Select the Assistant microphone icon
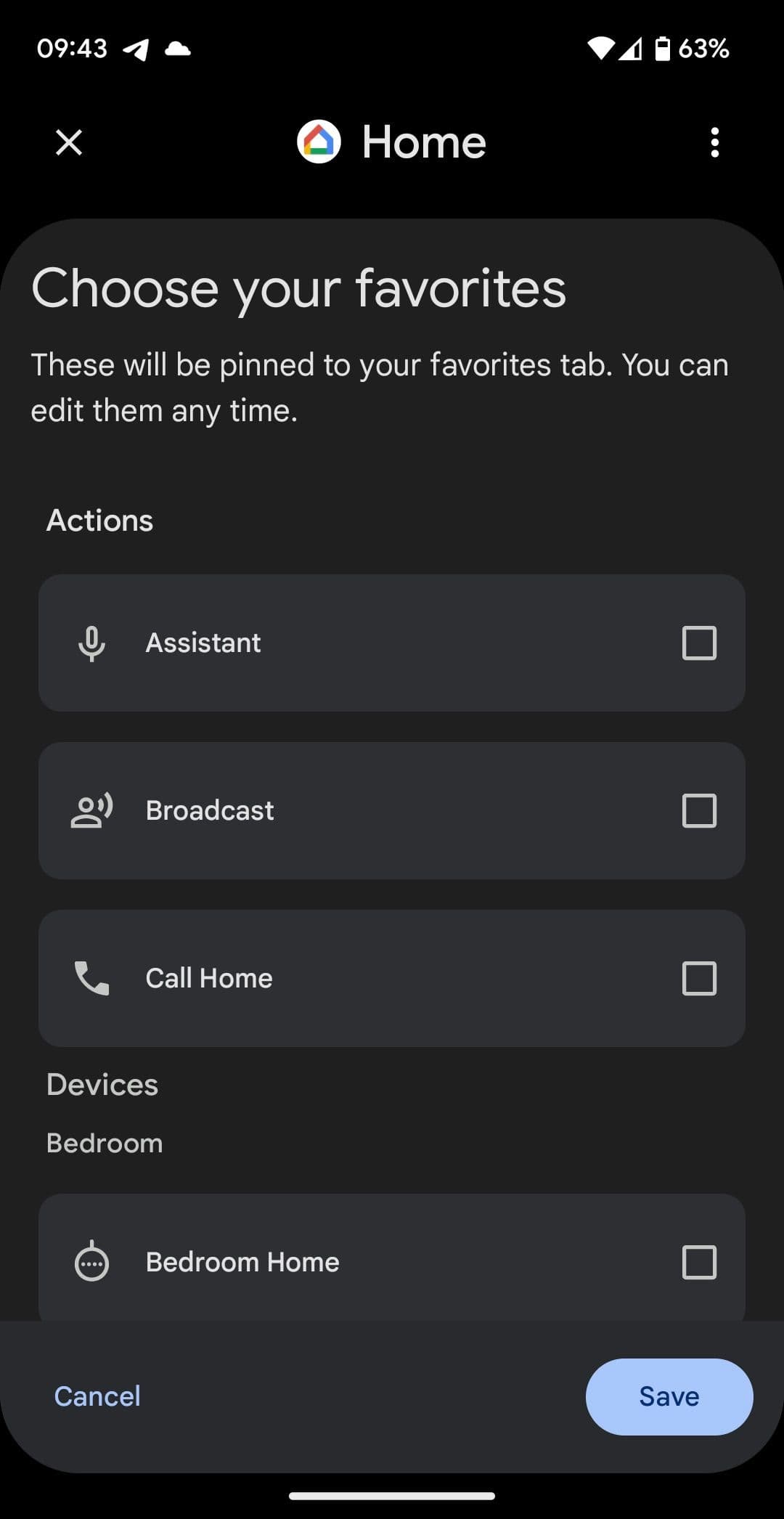 (92, 643)
